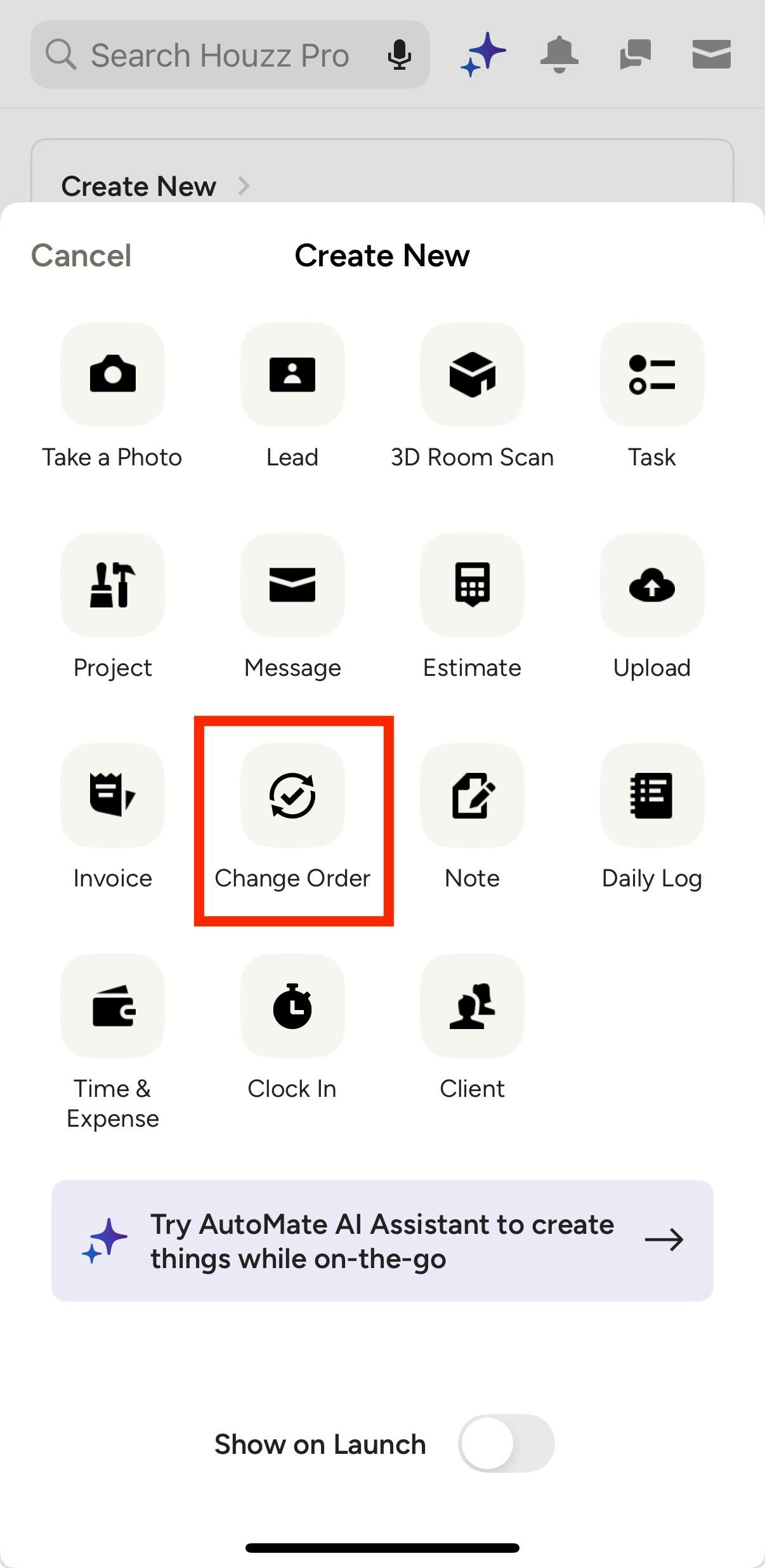Toggle Show on Launch switch
The height and width of the screenshot is (1568, 765).
[506, 1444]
